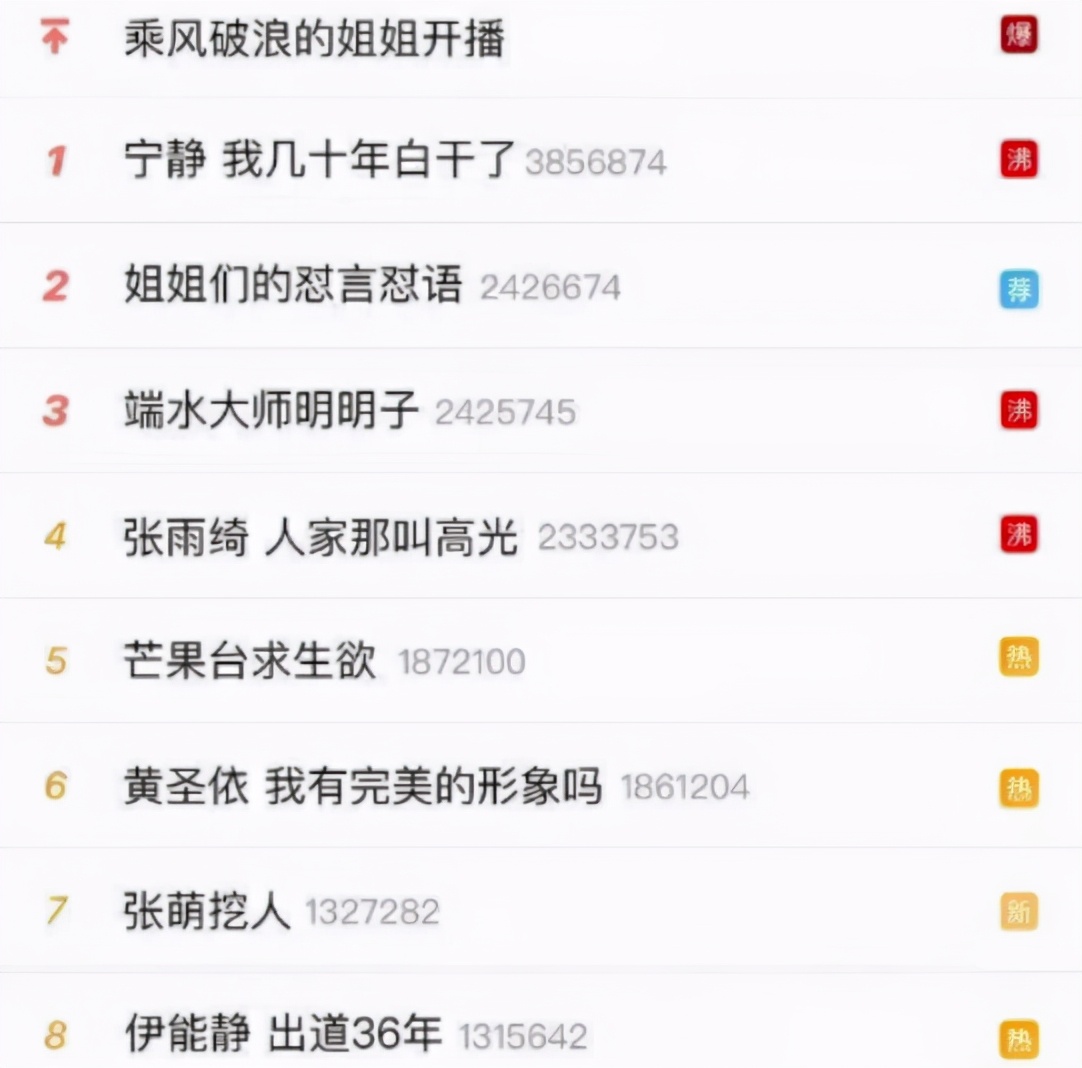Open 黄圣依 我有完美的形象吗 topic
This screenshot has height=1068, width=1082.
[363, 787]
